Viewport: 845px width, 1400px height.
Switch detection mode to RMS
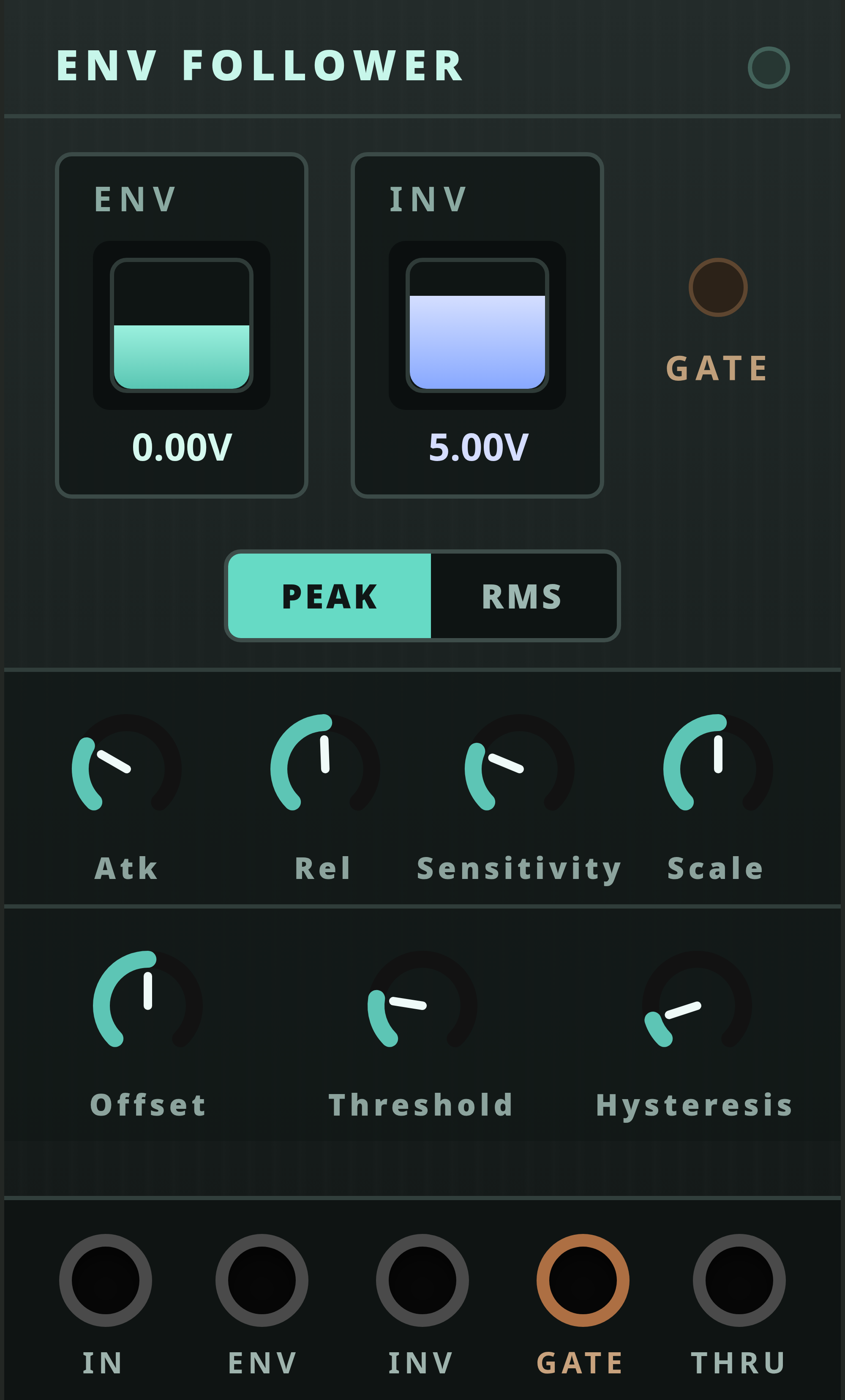(x=523, y=596)
